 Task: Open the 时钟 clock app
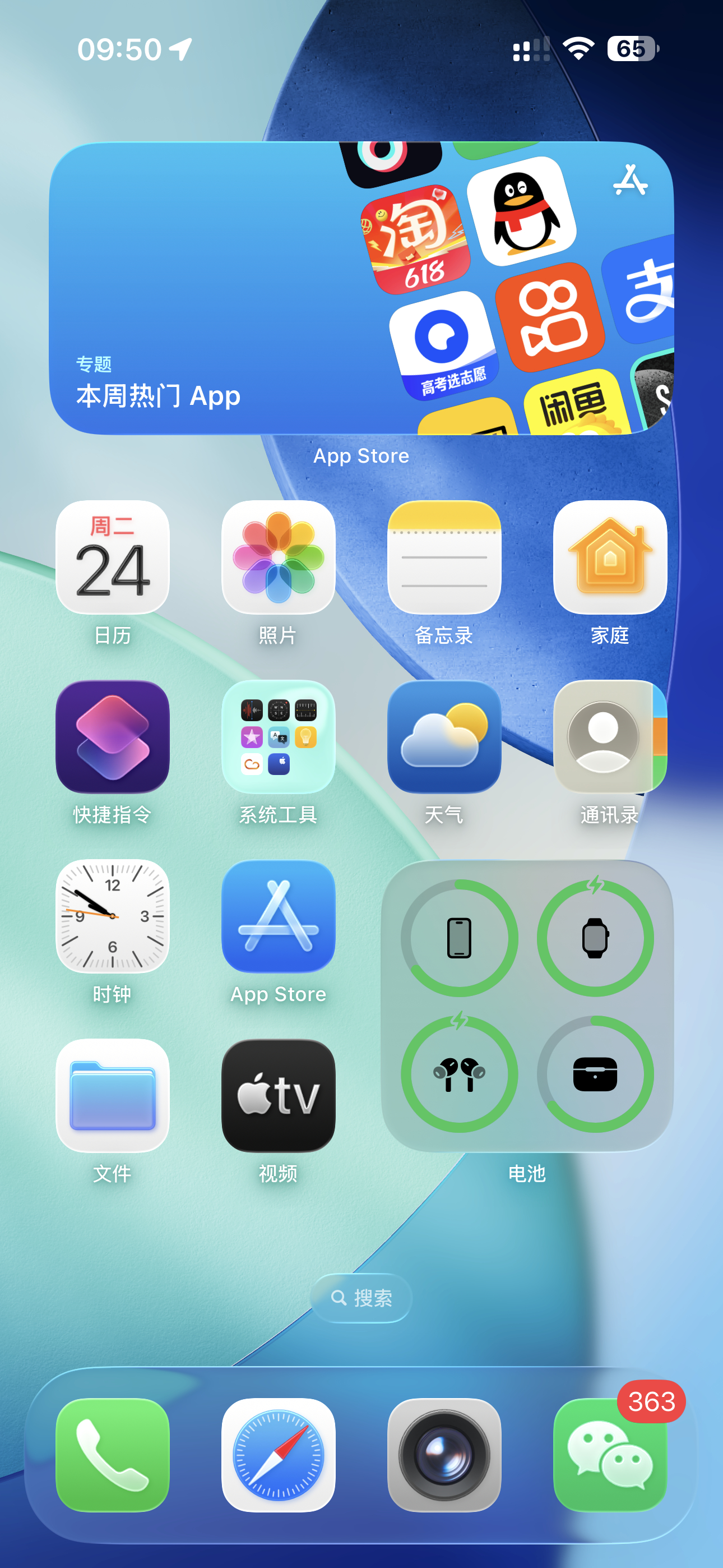[x=113, y=915]
